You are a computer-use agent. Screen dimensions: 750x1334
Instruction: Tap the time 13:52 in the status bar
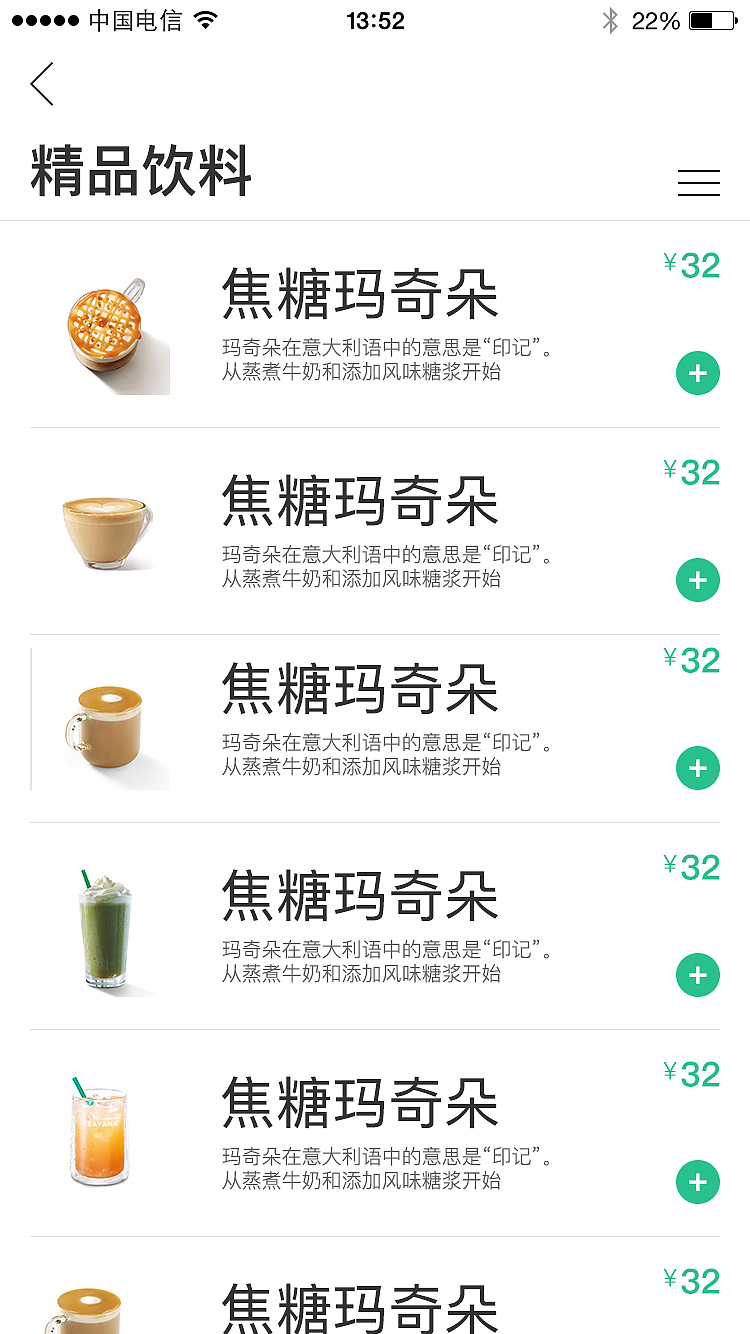[375, 19]
